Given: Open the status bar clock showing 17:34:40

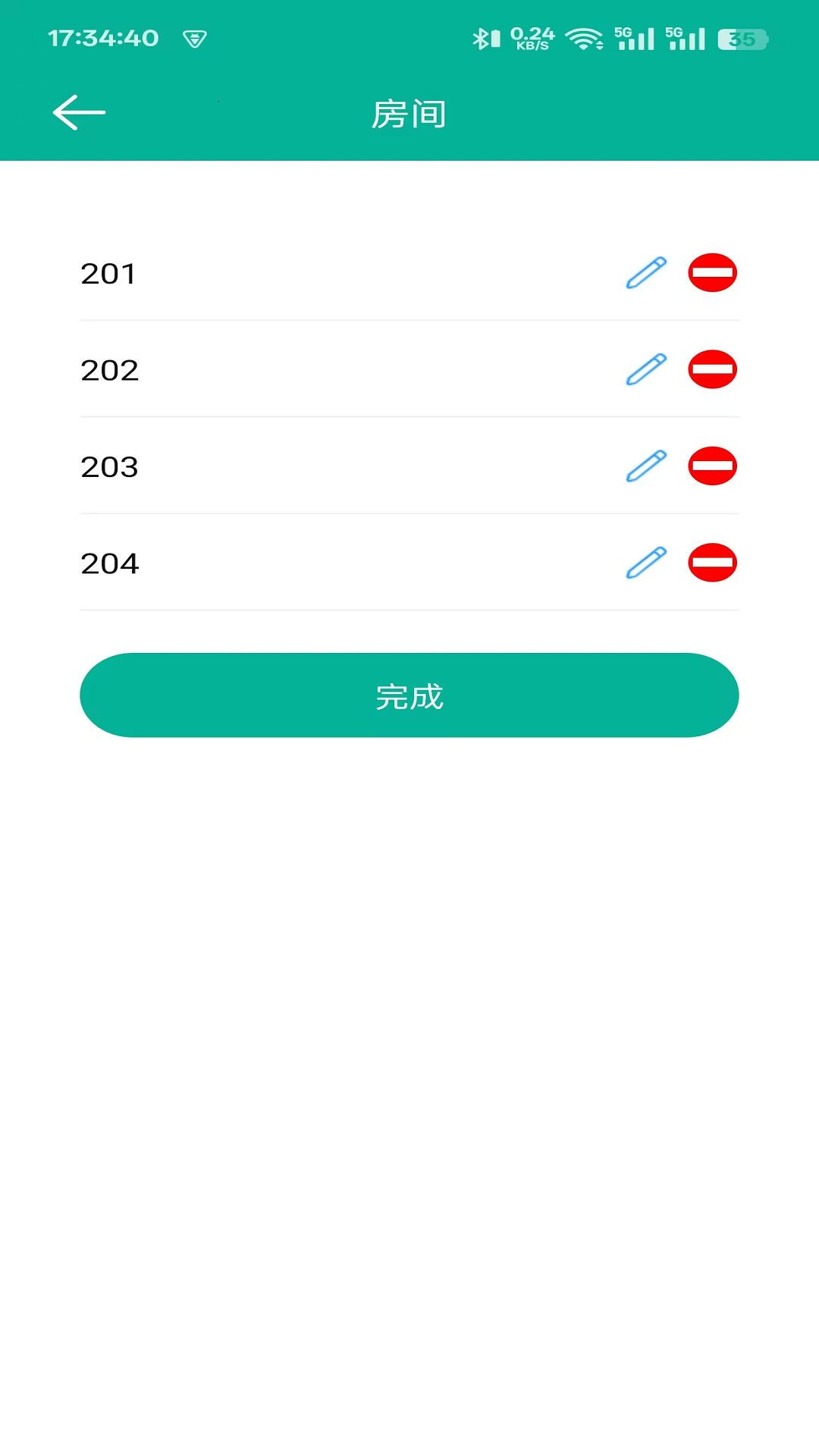Looking at the screenshot, I should click(x=102, y=38).
